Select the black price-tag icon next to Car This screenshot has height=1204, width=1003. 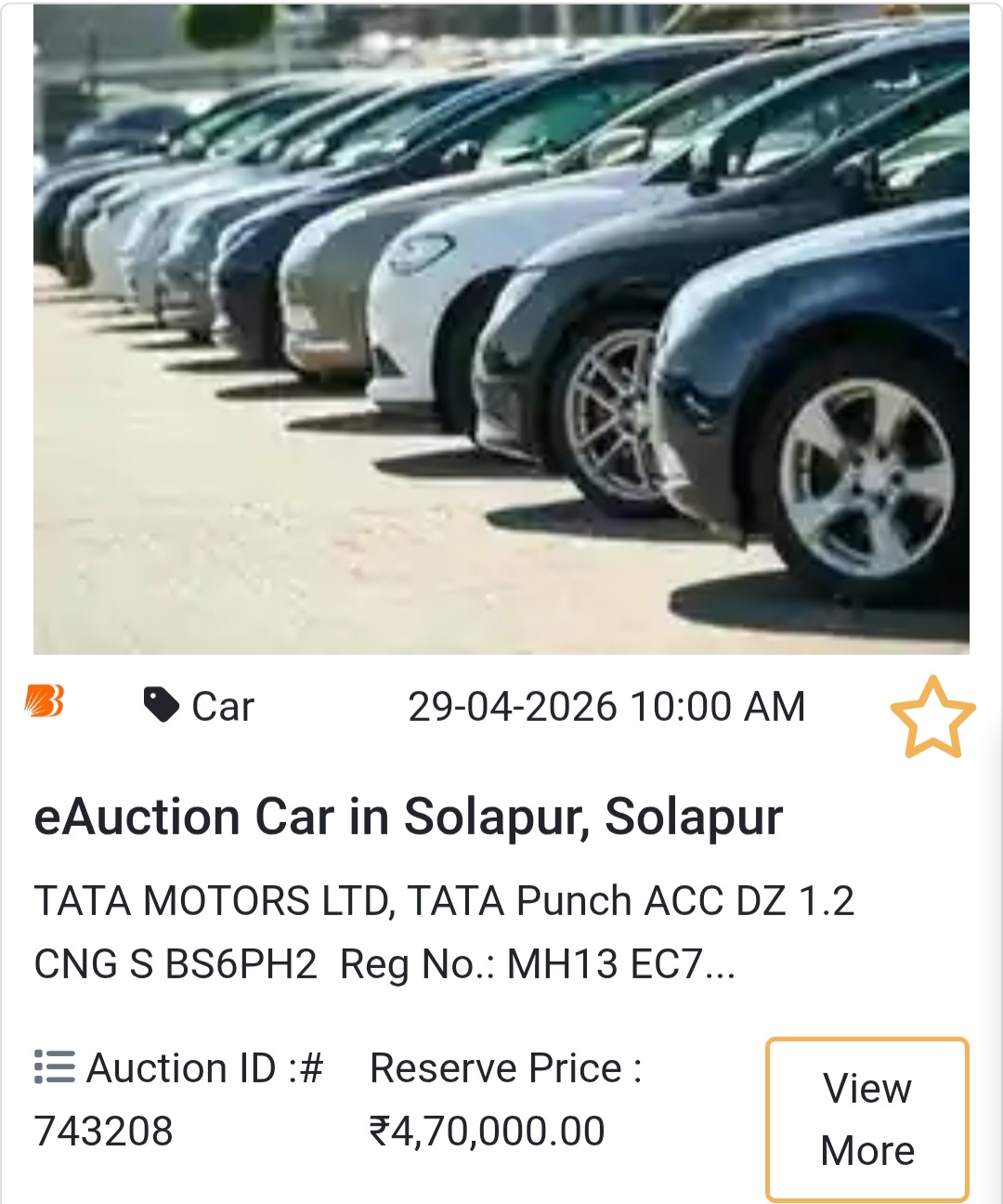[163, 705]
